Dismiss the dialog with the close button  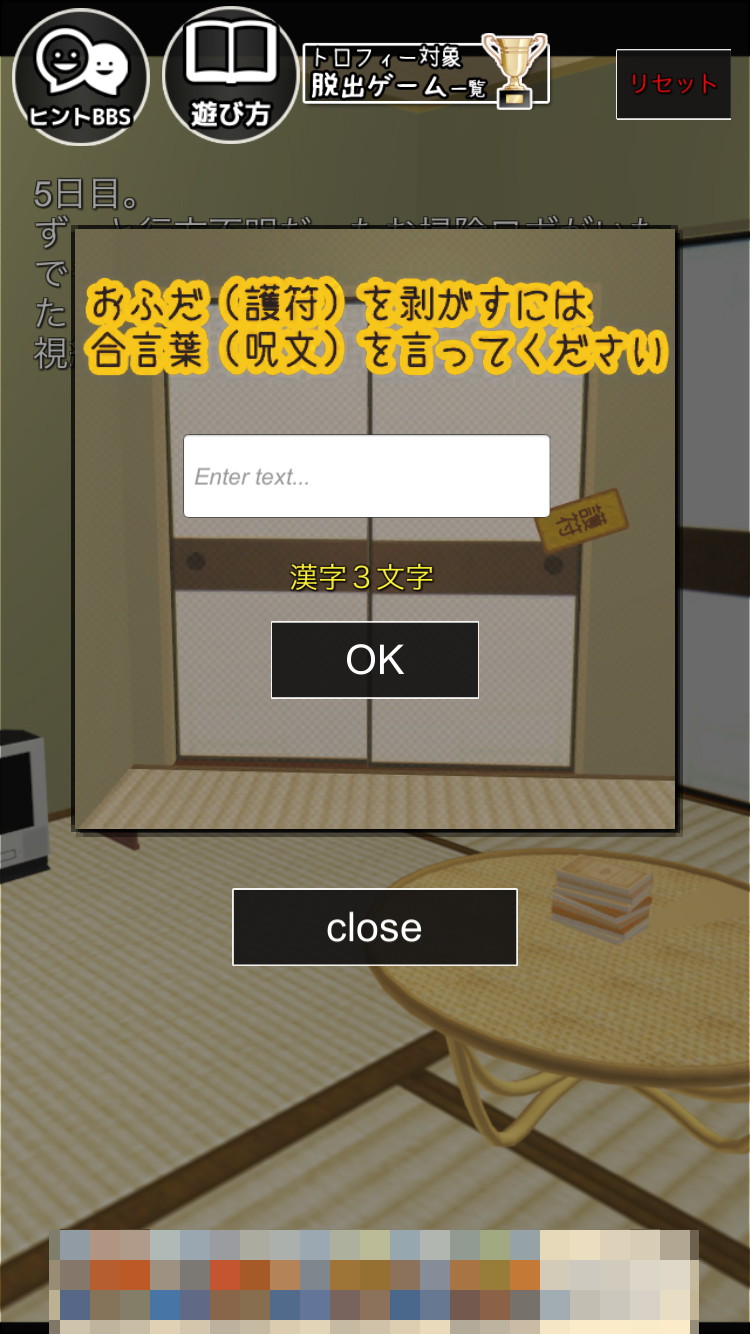coord(375,927)
